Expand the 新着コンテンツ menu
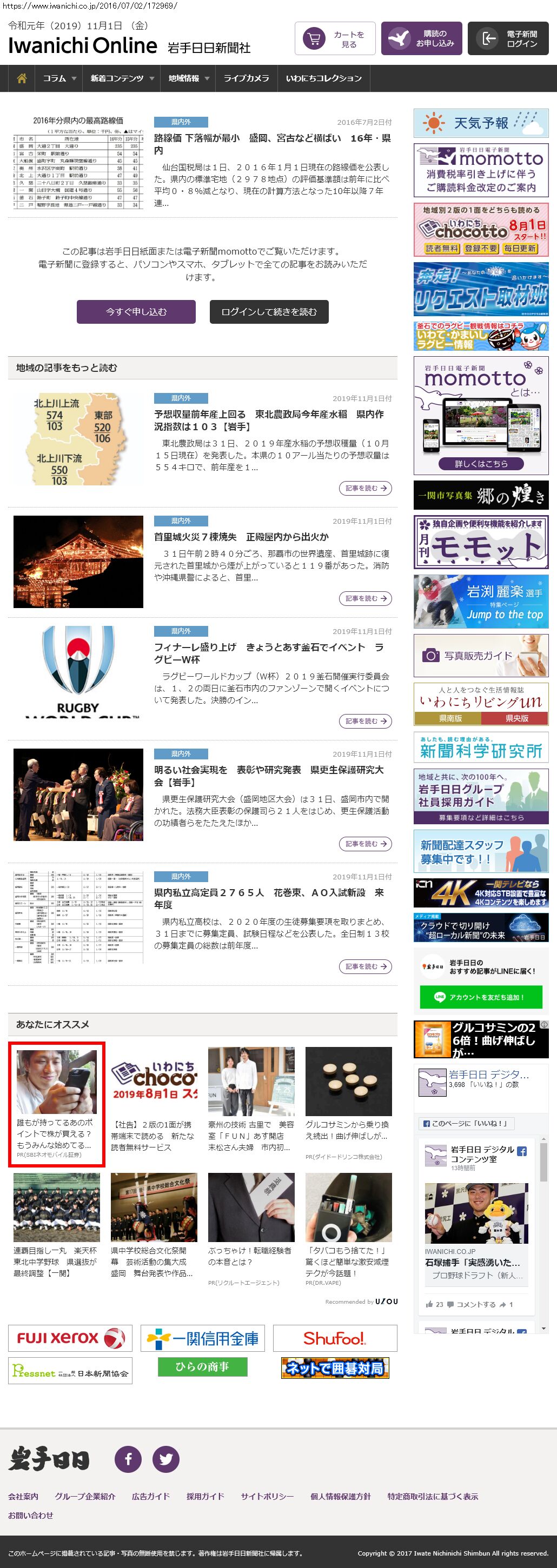 pyautogui.click(x=122, y=78)
